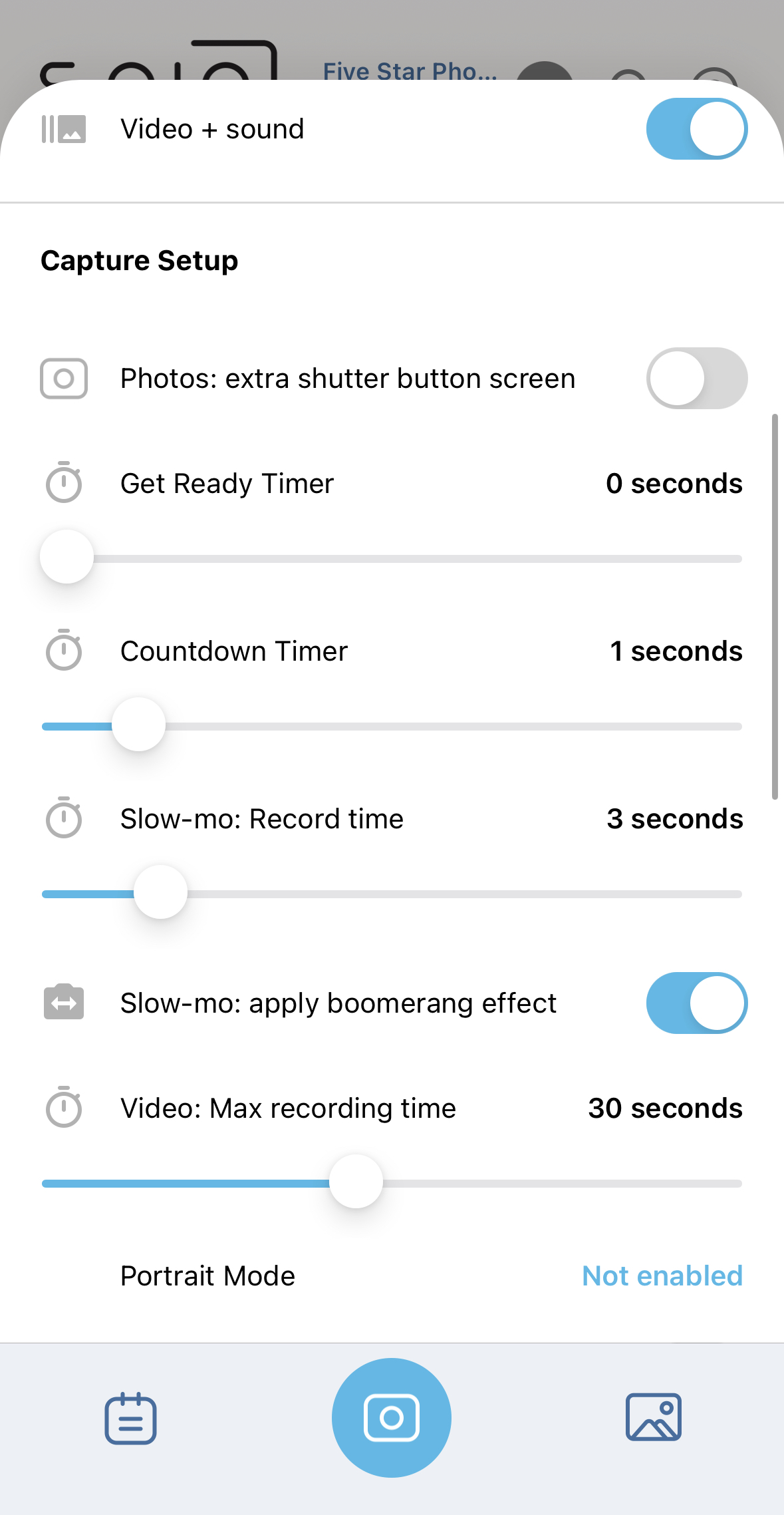The width and height of the screenshot is (784, 1515).
Task: Open the events schedule icon in bottom bar
Action: coord(130,1418)
